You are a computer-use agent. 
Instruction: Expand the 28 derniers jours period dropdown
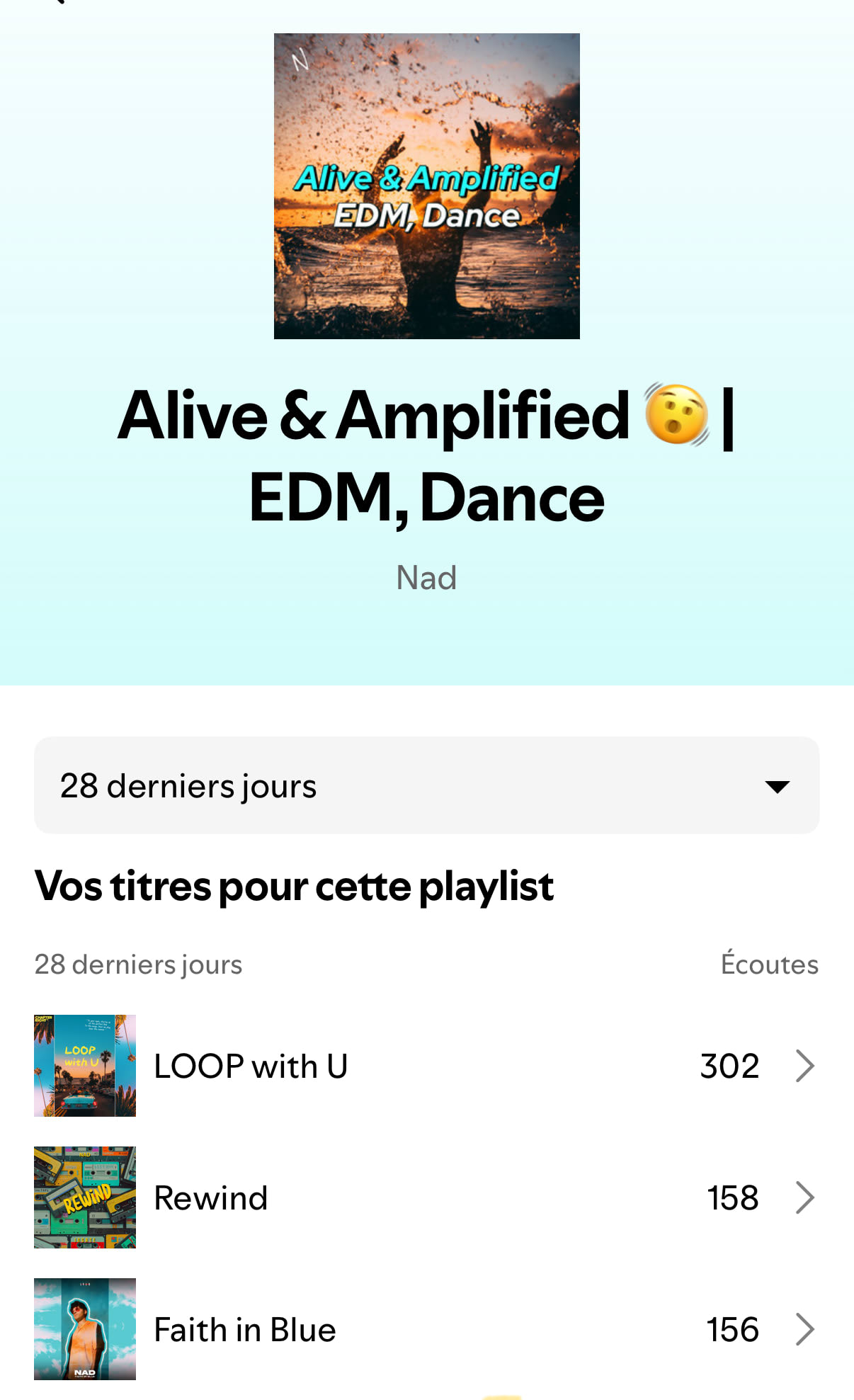pos(426,785)
